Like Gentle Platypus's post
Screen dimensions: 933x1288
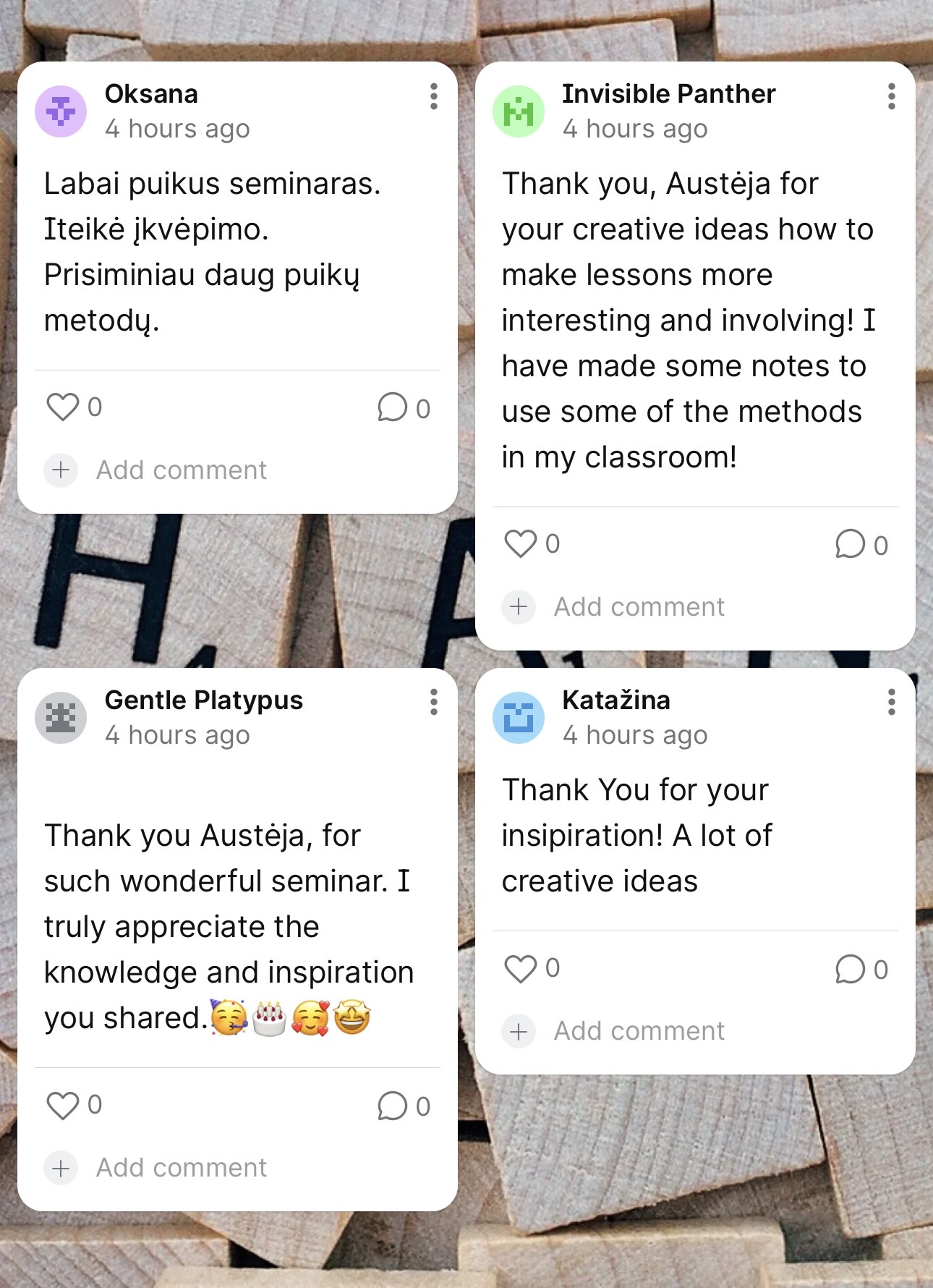[x=63, y=1106]
